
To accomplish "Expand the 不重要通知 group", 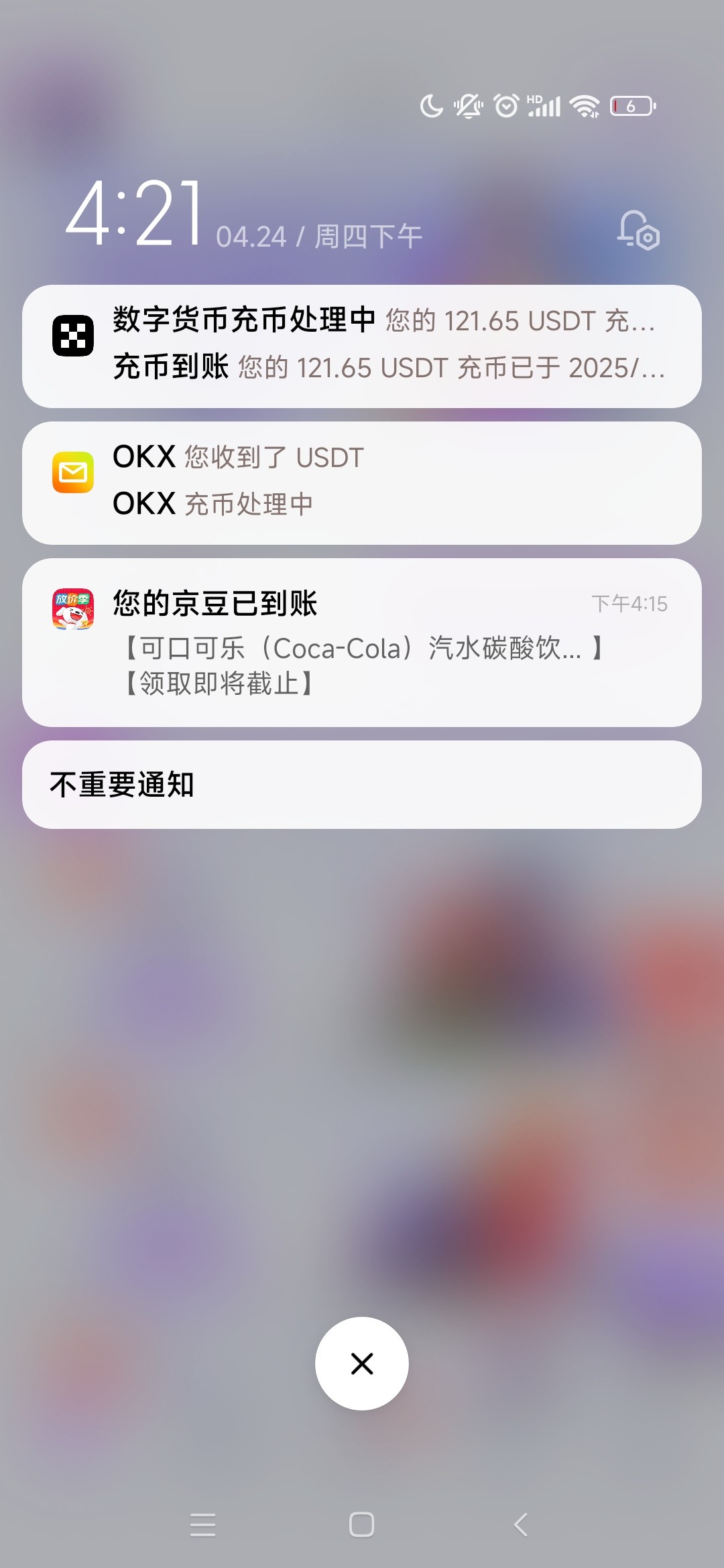I will [x=362, y=785].
